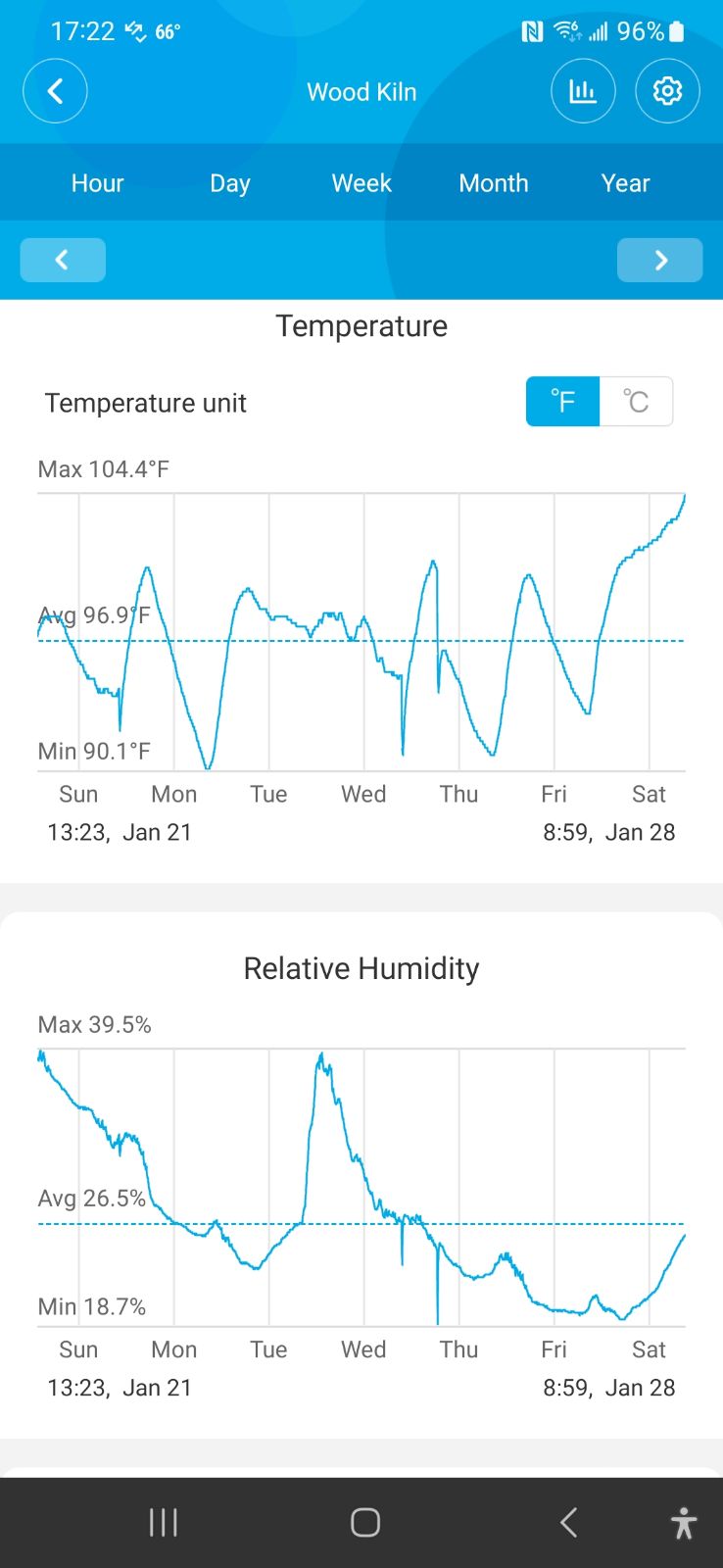Image resolution: width=723 pixels, height=1568 pixels.
Task: Go to the previous time period
Action: point(63,260)
